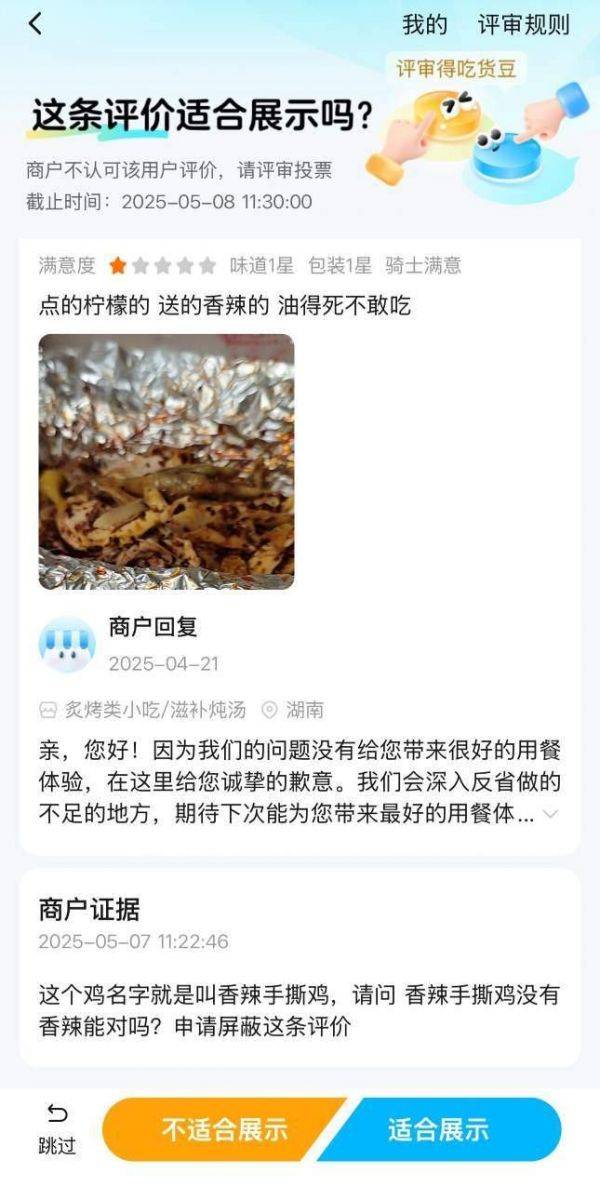Vote 不适合展示 for this review

click(222, 1130)
